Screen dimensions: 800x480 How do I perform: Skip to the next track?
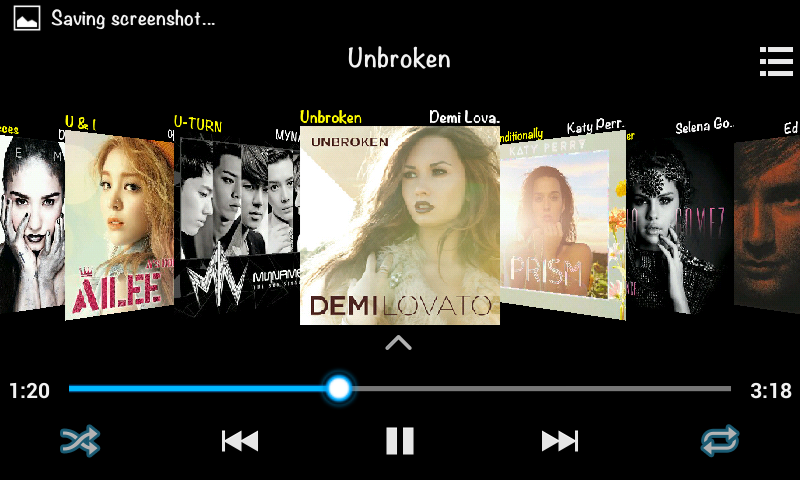click(x=560, y=440)
